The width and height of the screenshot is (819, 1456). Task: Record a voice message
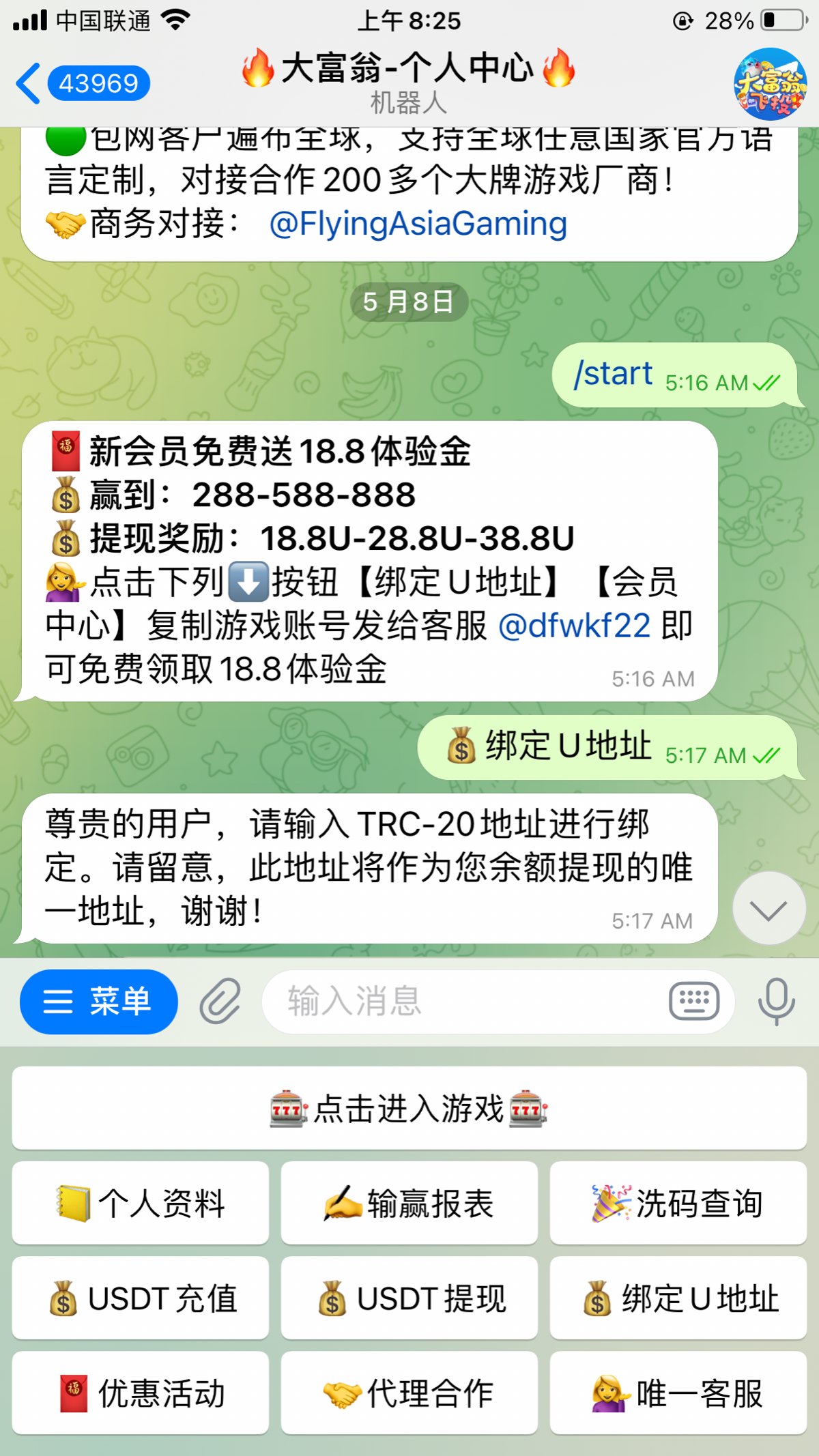777,1002
